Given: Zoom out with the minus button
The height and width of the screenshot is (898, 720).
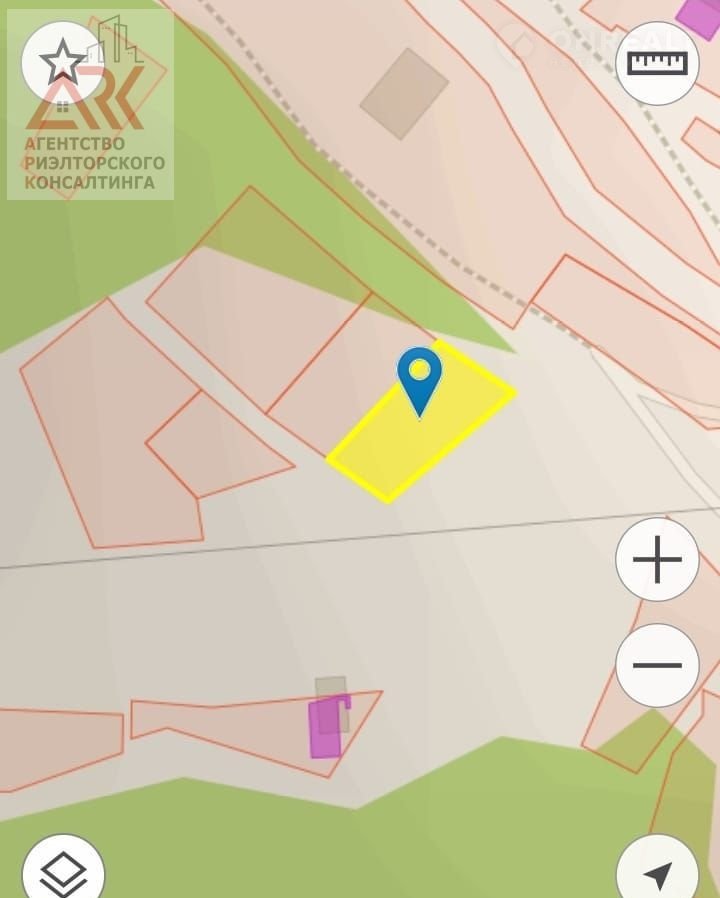Looking at the screenshot, I should coord(657,665).
